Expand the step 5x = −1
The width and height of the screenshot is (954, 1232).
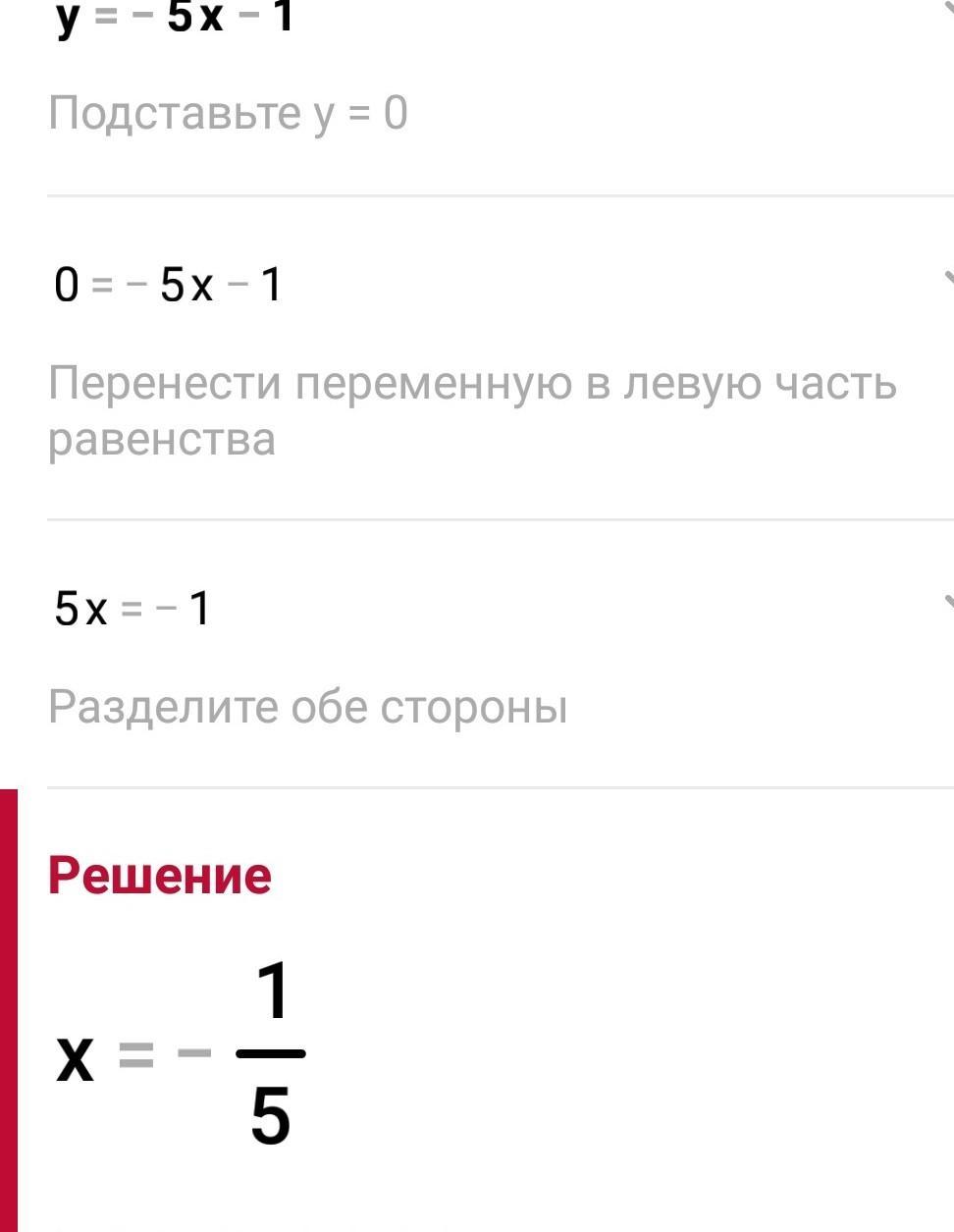(x=947, y=603)
